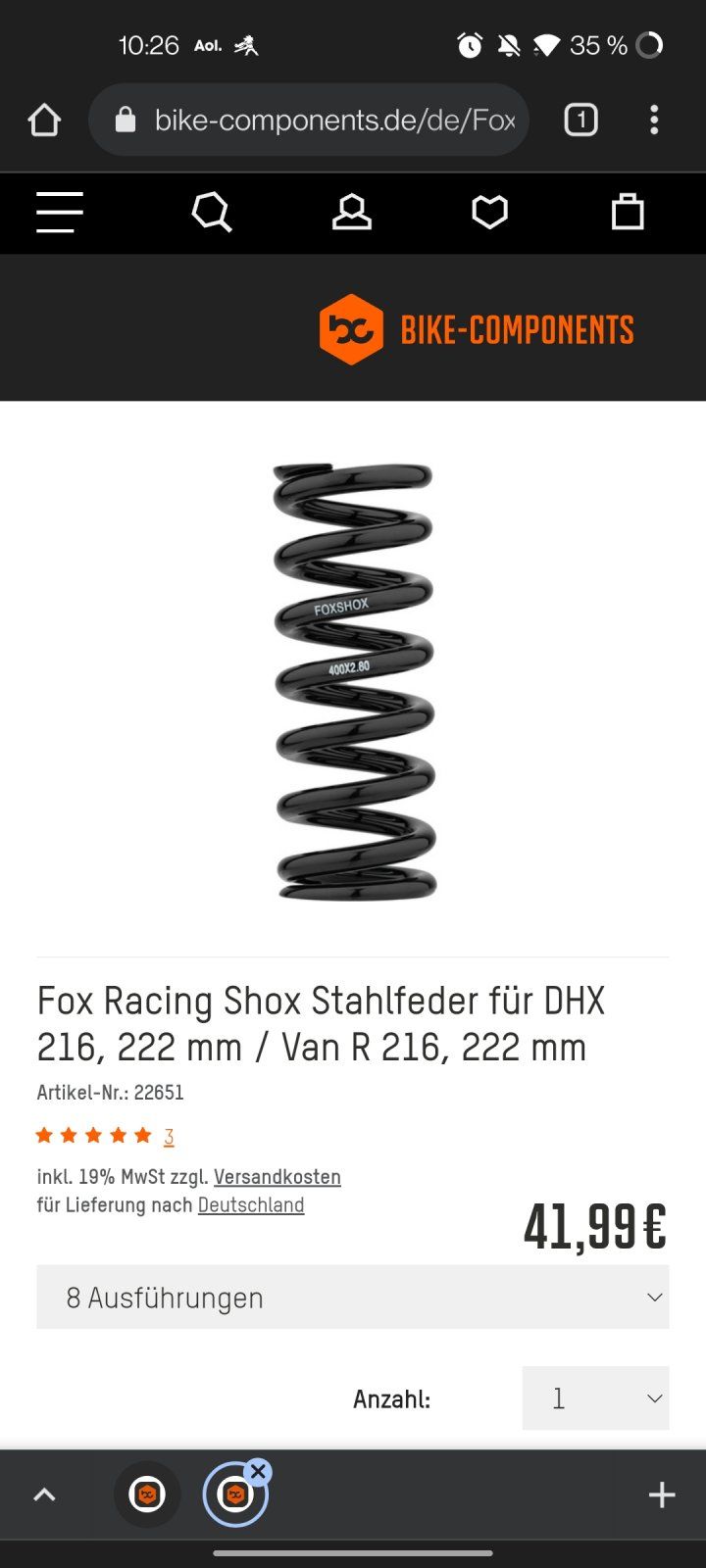Open the browser overflow menu
Screen dimensions: 706x1568
pyautogui.click(x=654, y=121)
